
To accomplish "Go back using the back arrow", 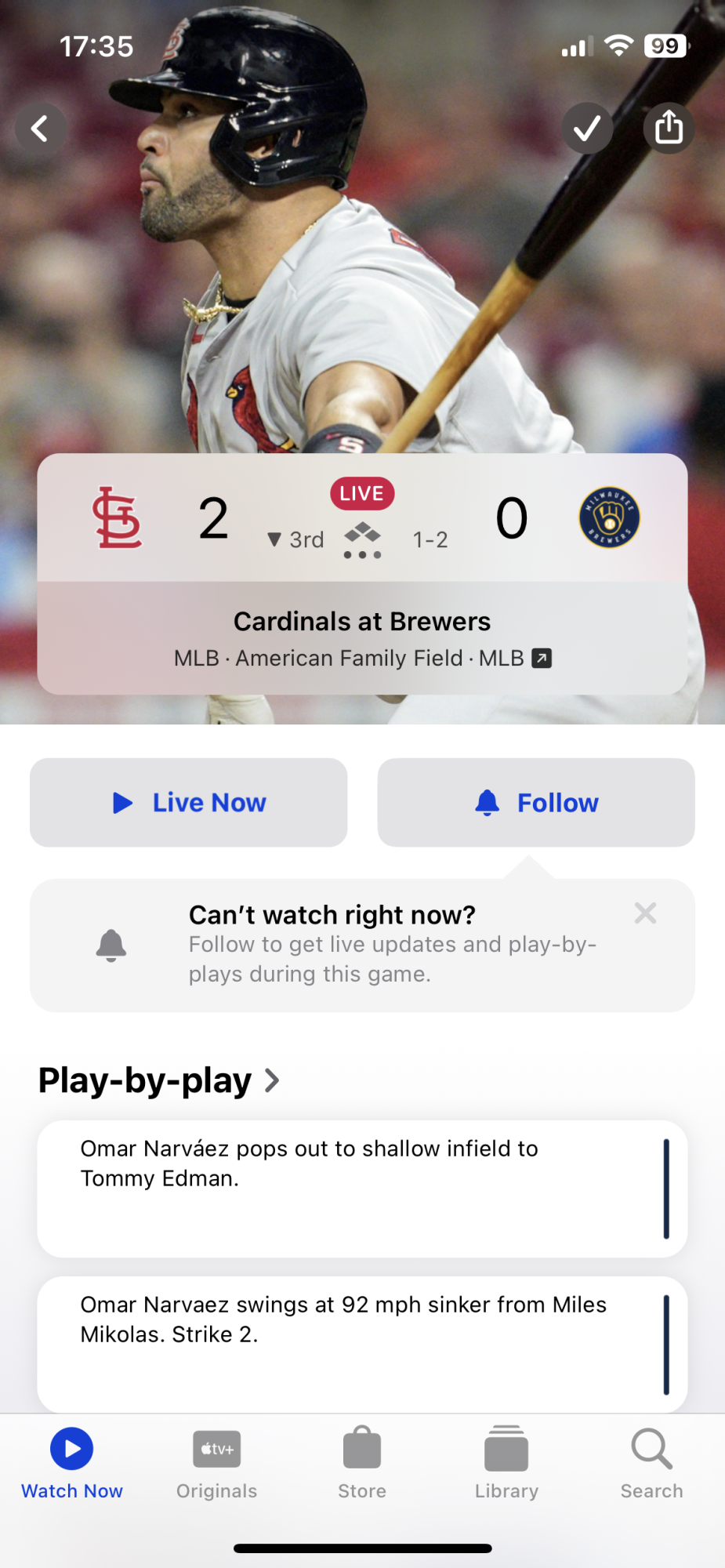I will click(x=40, y=129).
